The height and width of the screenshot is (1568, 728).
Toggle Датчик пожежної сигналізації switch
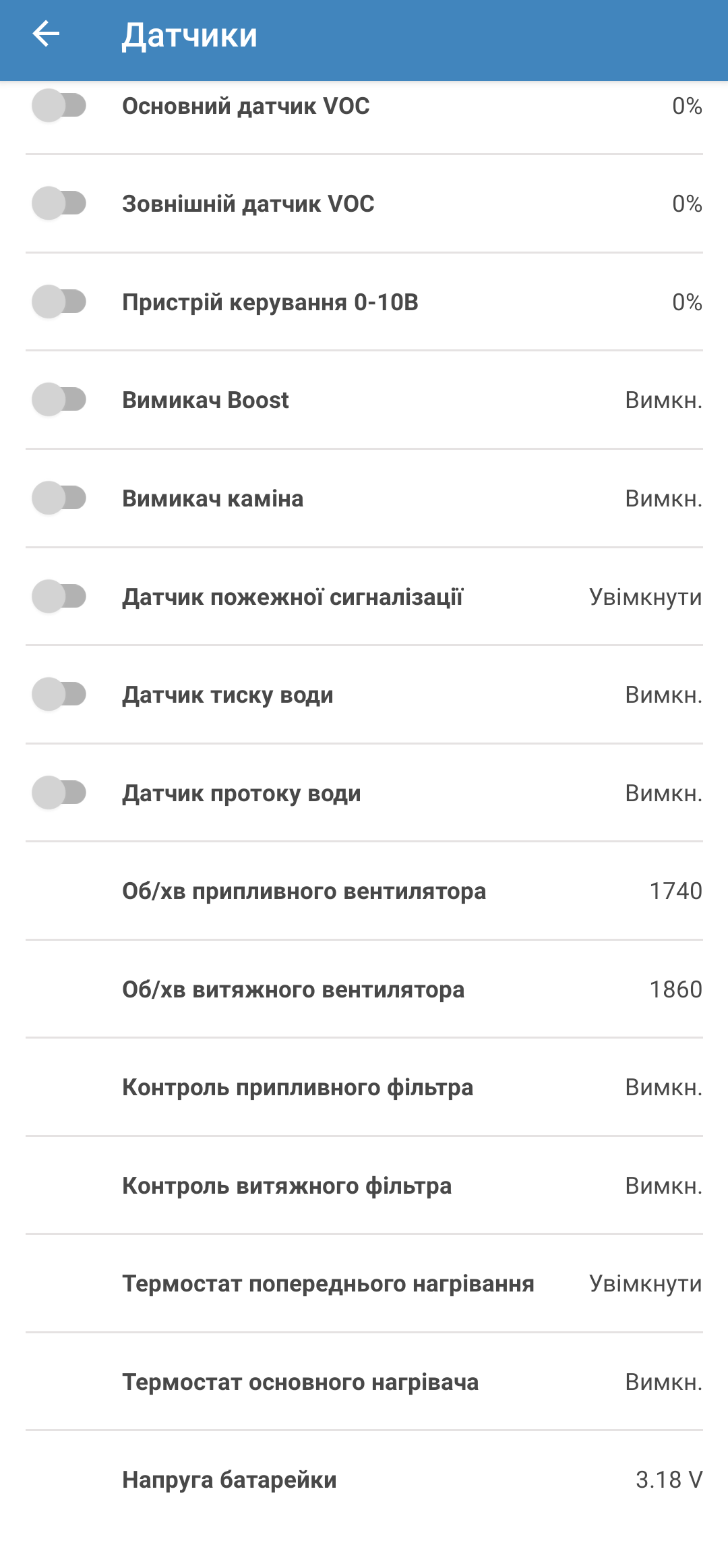pos(59,596)
